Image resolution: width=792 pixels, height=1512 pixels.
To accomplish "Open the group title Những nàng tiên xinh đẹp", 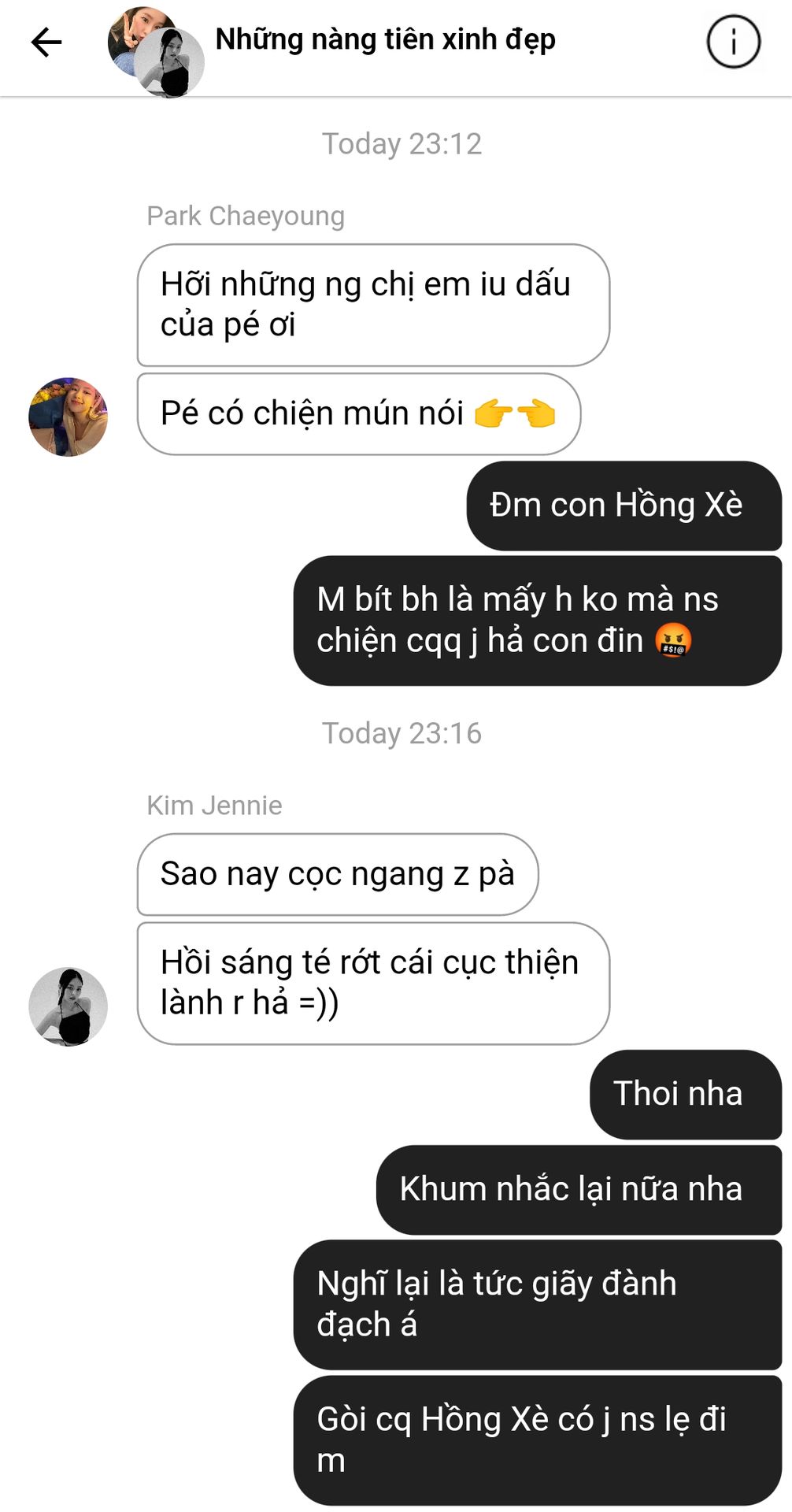I will pos(385,39).
